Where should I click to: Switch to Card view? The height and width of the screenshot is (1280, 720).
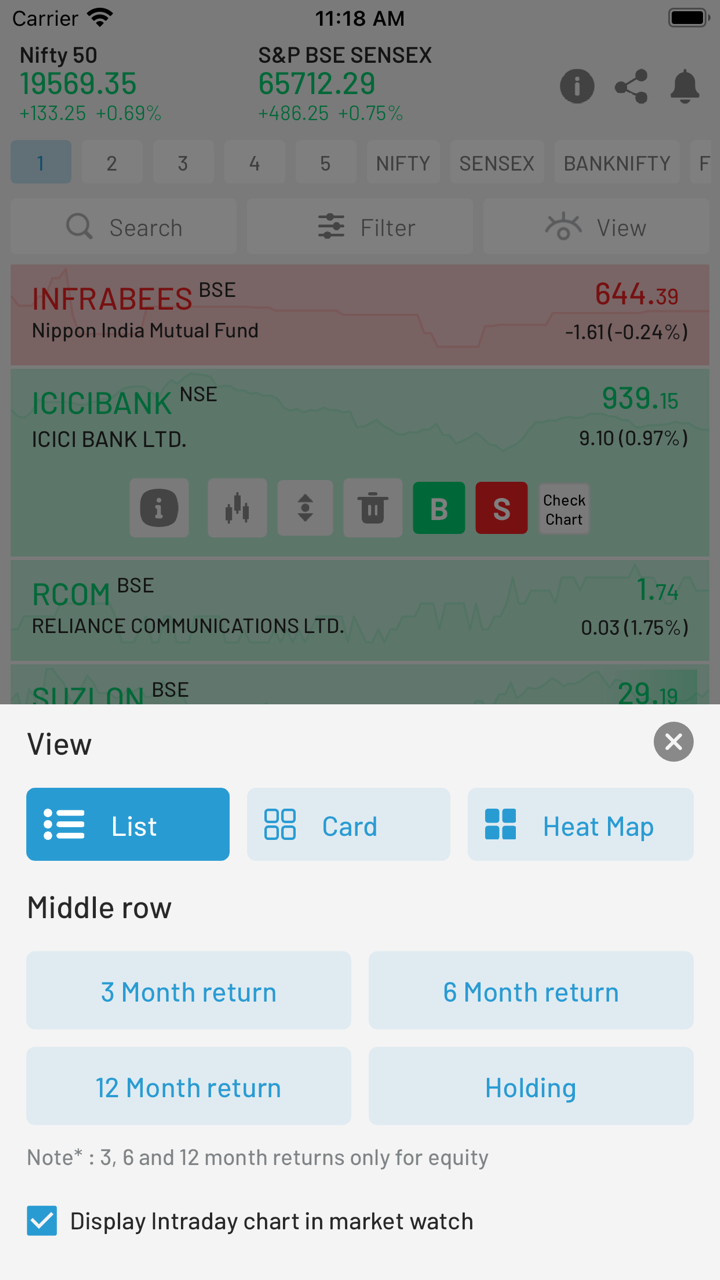(x=348, y=825)
